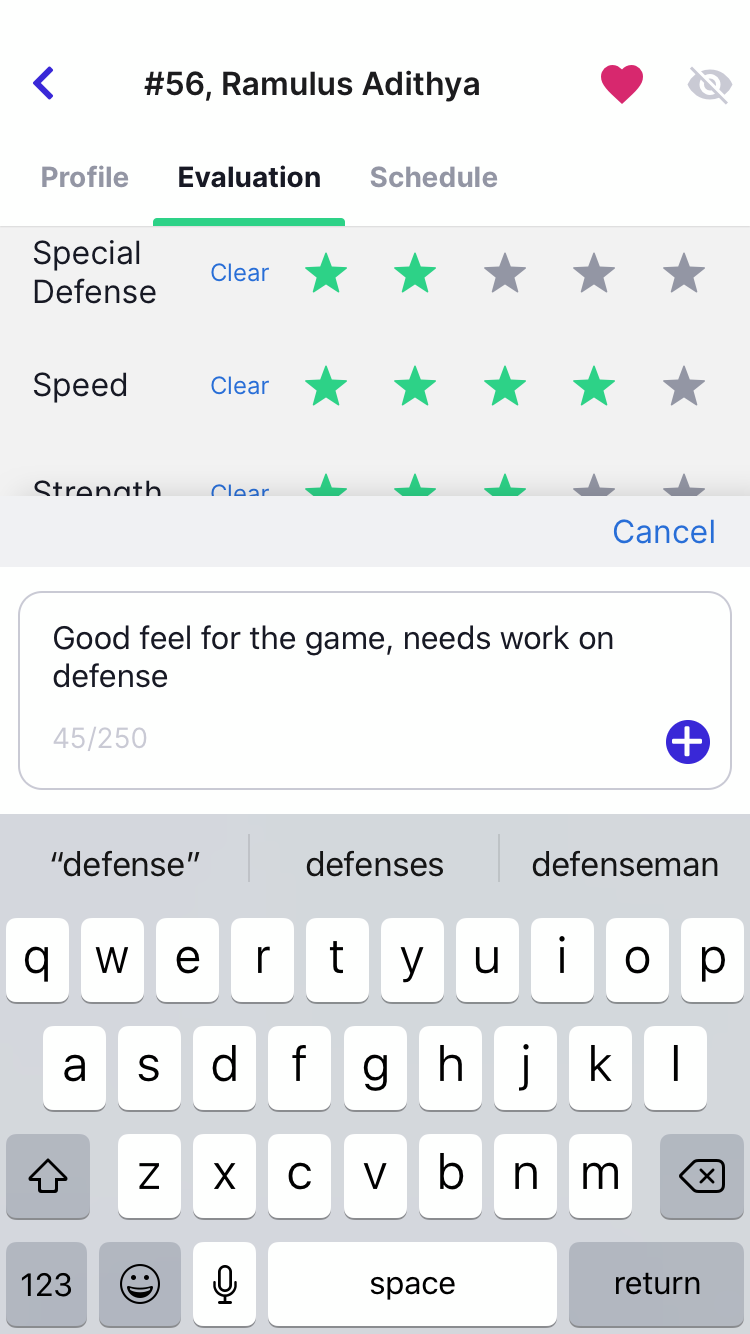Switch to the Profile tab

click(x=85, y=177)
